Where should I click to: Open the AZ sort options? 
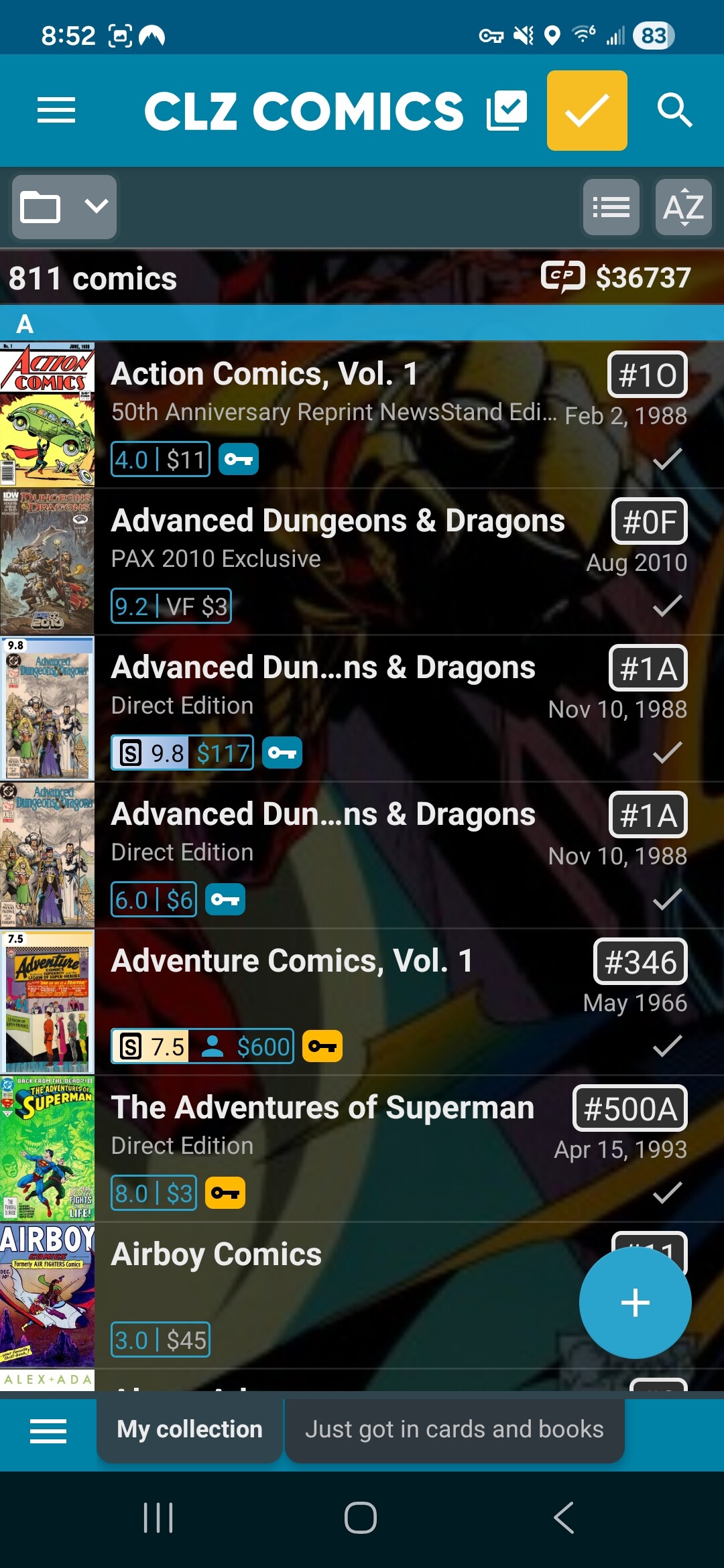click(x=683, y=207)
